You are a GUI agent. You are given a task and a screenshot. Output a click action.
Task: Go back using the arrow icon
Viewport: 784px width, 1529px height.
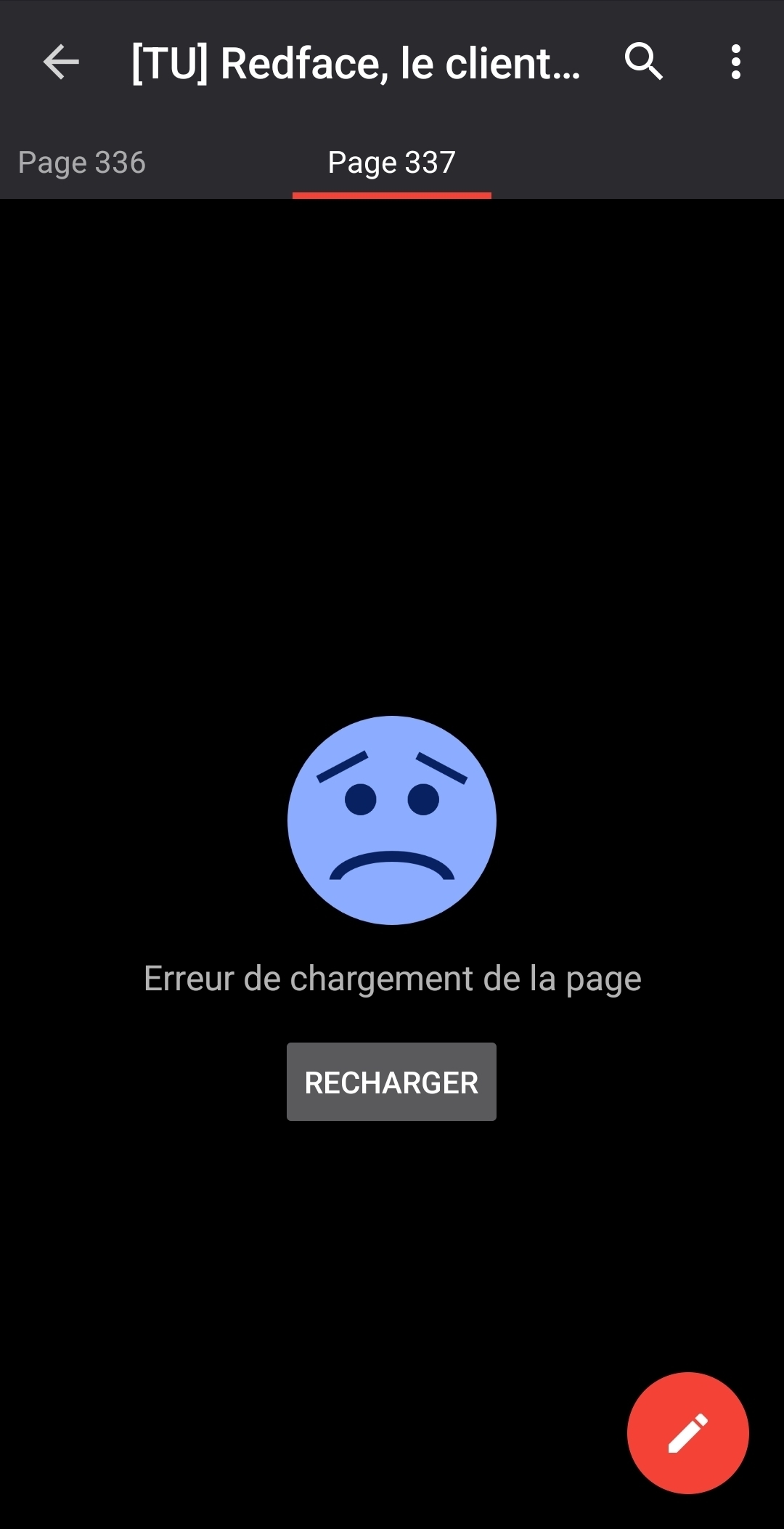coord(61,62)
